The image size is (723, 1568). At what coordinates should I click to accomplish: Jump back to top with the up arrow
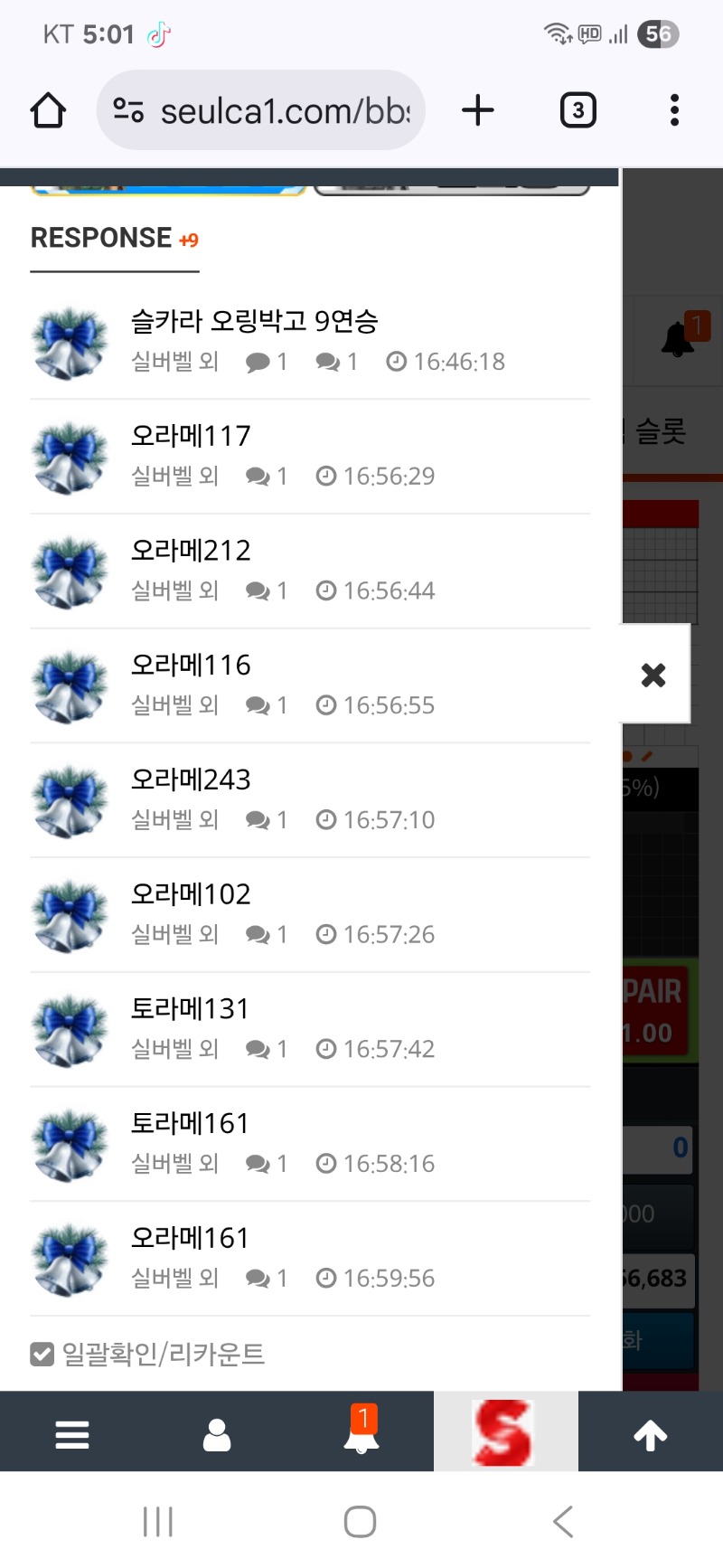click(x=650, y=1434)
